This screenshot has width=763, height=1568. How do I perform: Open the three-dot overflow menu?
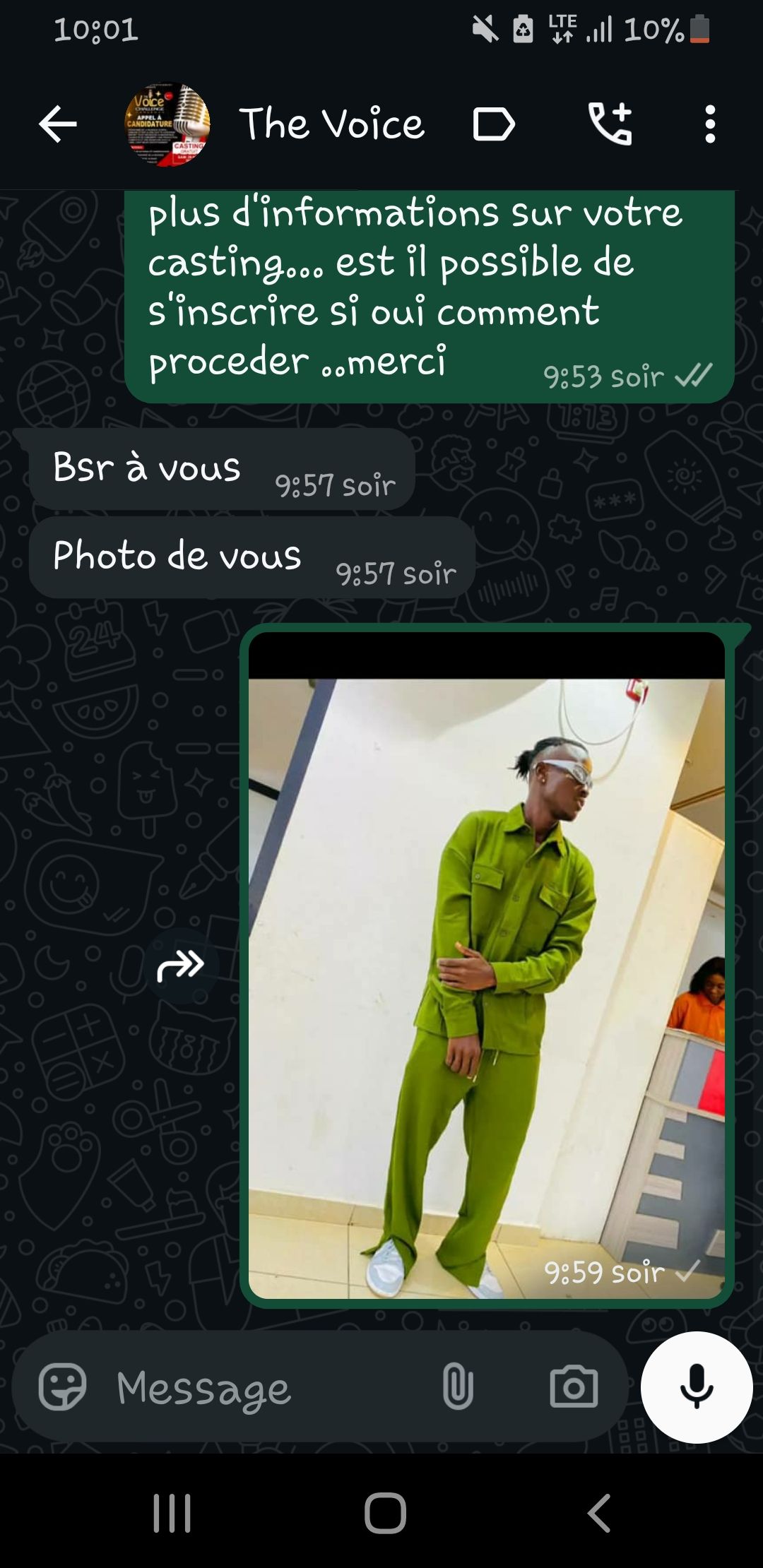pyautogui.click(x=710, y=124)
